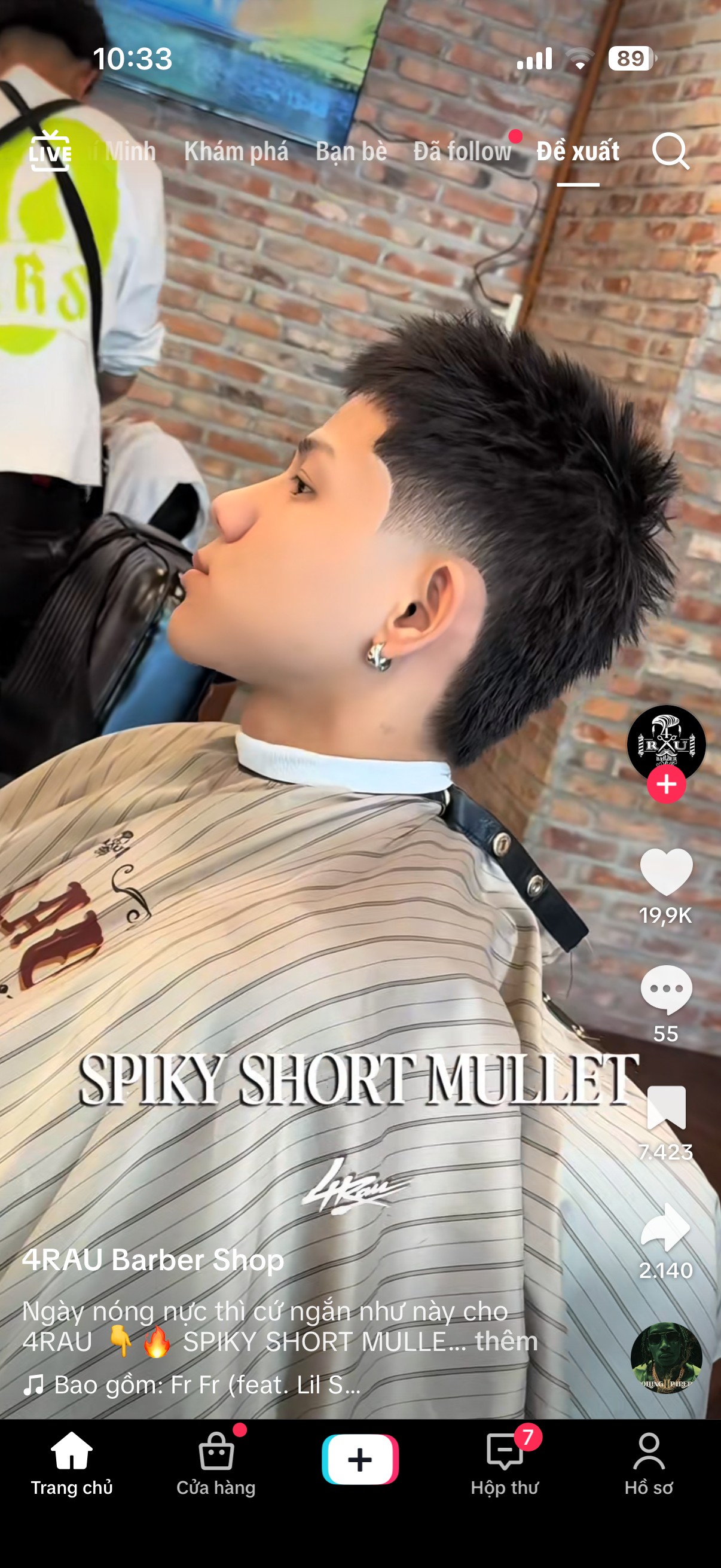Create a new video with plus button
This screenshot has width=721, height=1568.
[360, 1460]
